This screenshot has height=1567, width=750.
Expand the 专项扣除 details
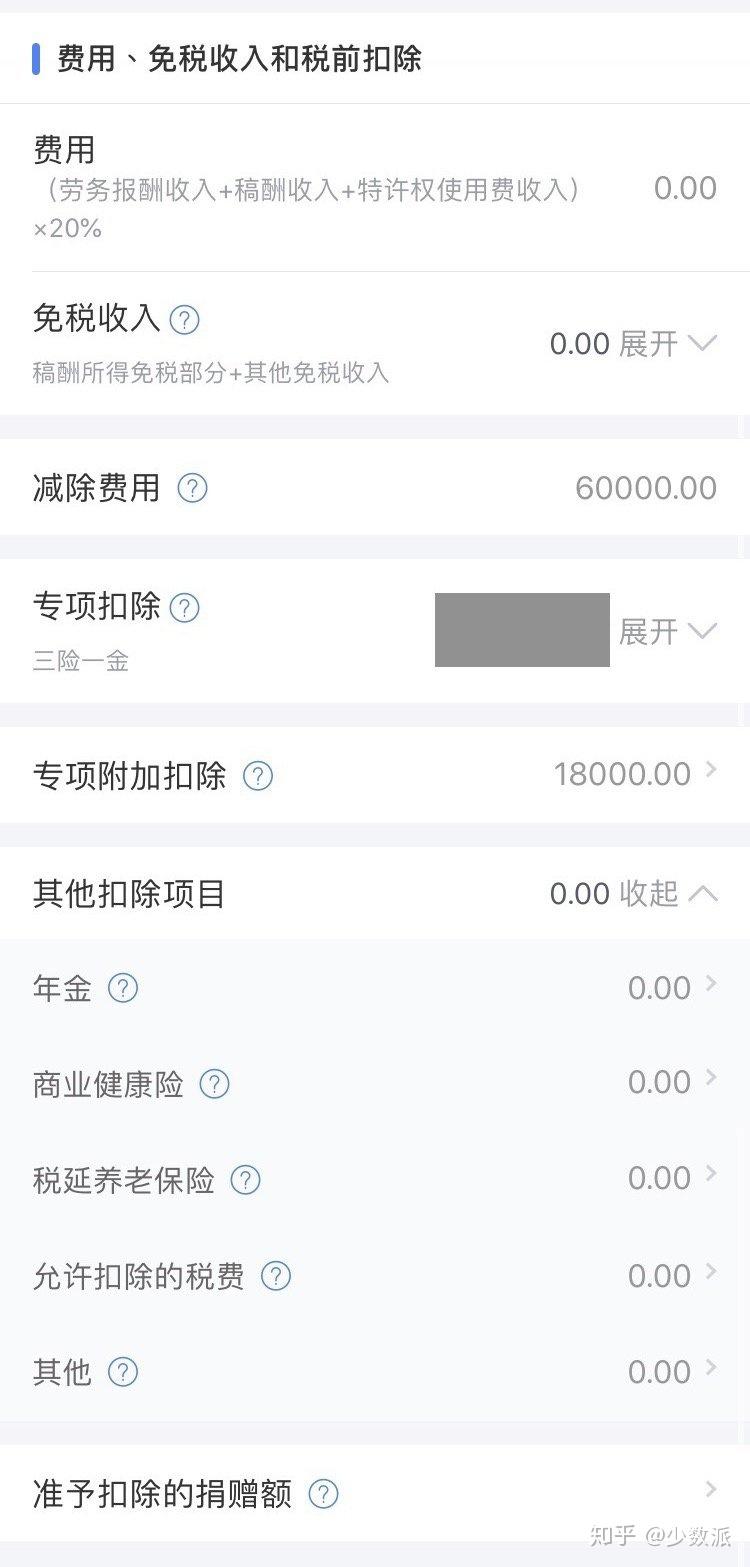(667, 631)
